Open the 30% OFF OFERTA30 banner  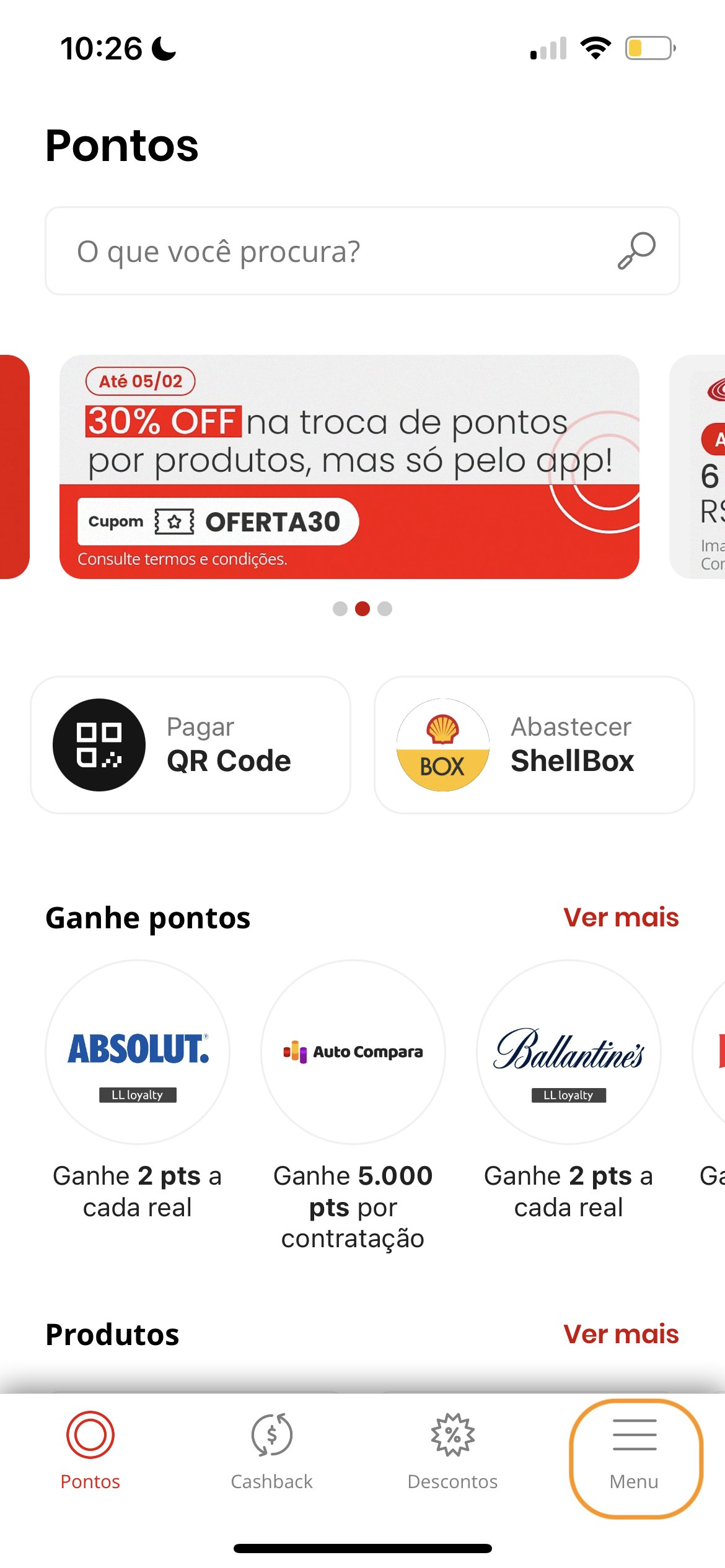[349, 466]
